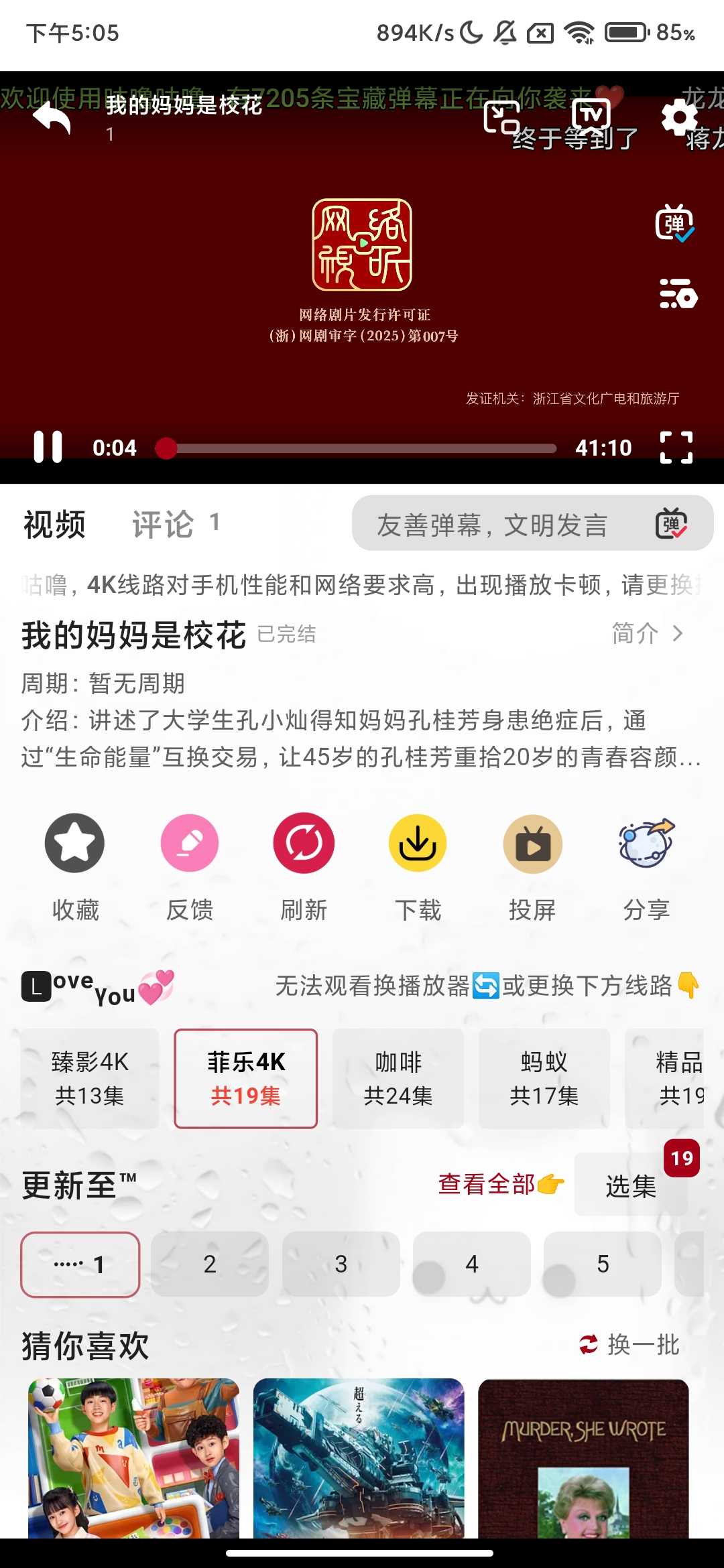Switch to the 咖啡 source
The height and width of the screenshot is (1568, 724).
pos(398,1078)
